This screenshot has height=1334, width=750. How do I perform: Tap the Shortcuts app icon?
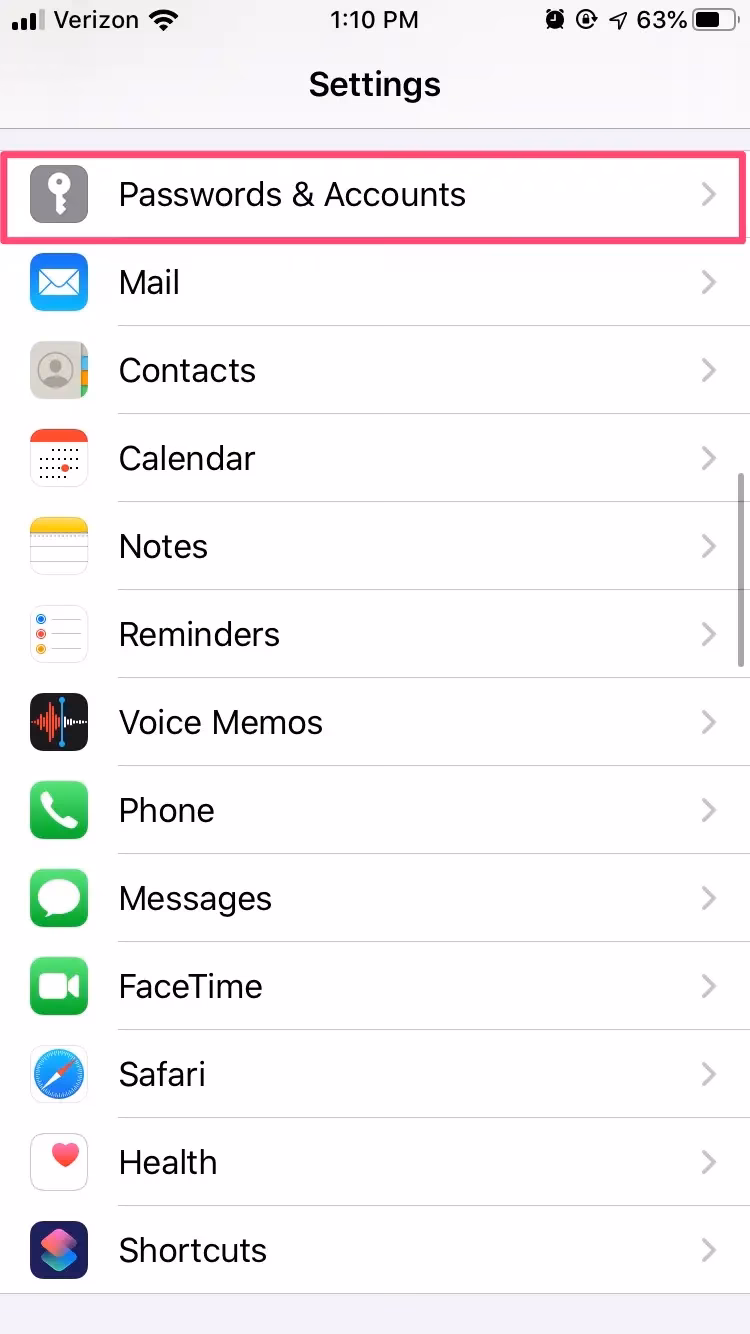click(58, 1250)
